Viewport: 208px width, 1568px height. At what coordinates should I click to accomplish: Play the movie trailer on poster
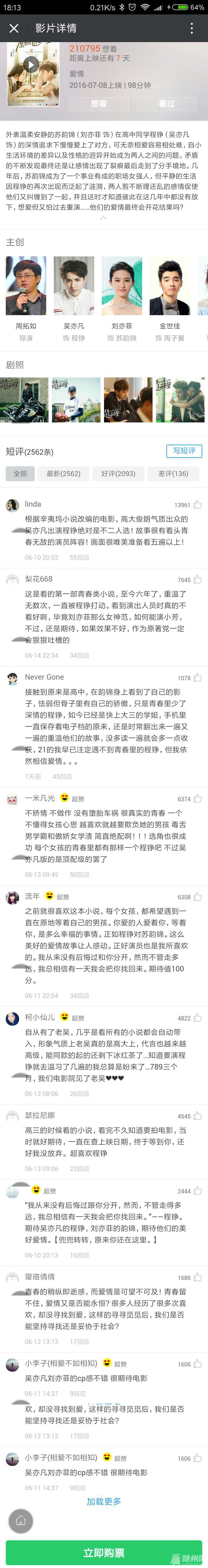[31, 64]
